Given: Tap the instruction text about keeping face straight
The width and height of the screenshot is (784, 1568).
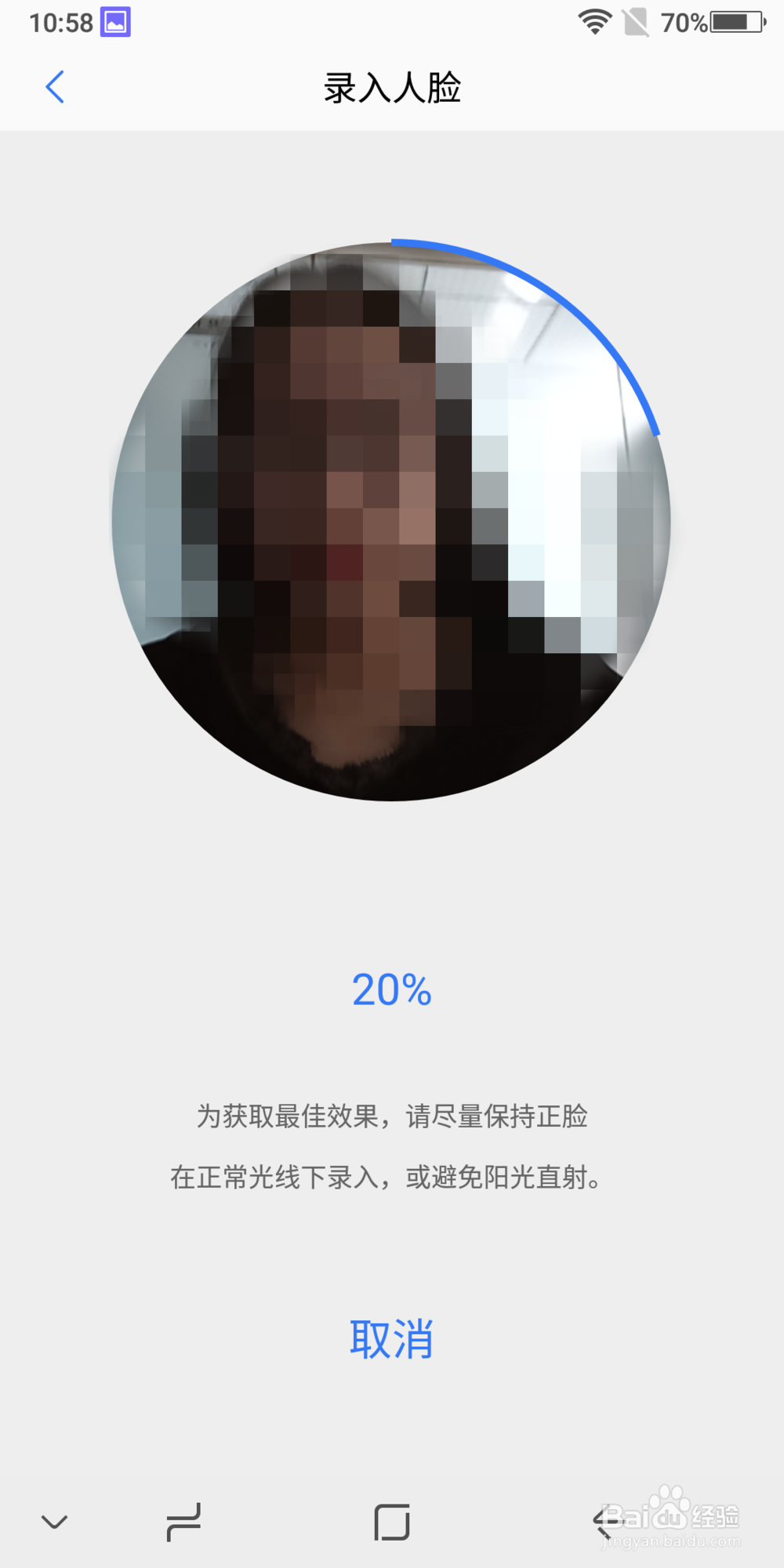Looking at the screenshot, I should point(392,1117).
